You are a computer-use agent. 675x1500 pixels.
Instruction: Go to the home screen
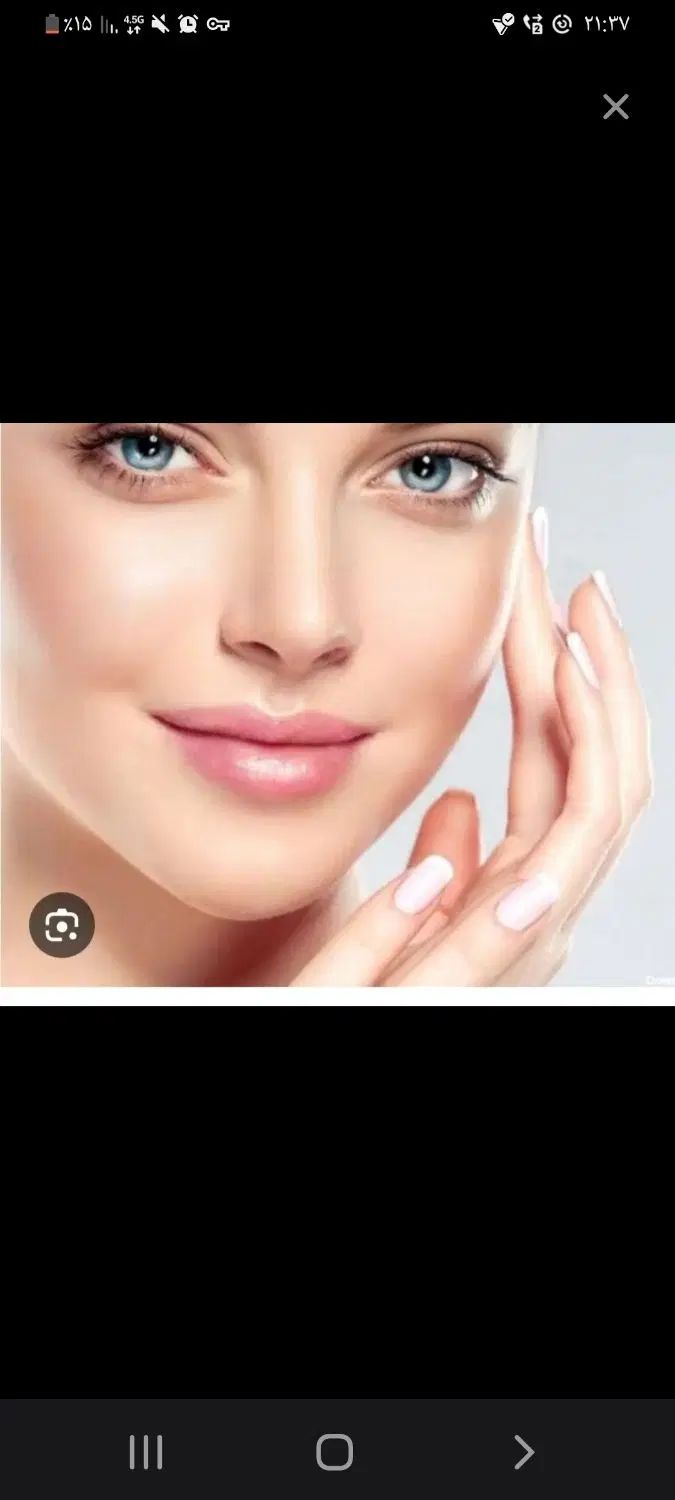pyautogui.click(x=334, y=1452)
